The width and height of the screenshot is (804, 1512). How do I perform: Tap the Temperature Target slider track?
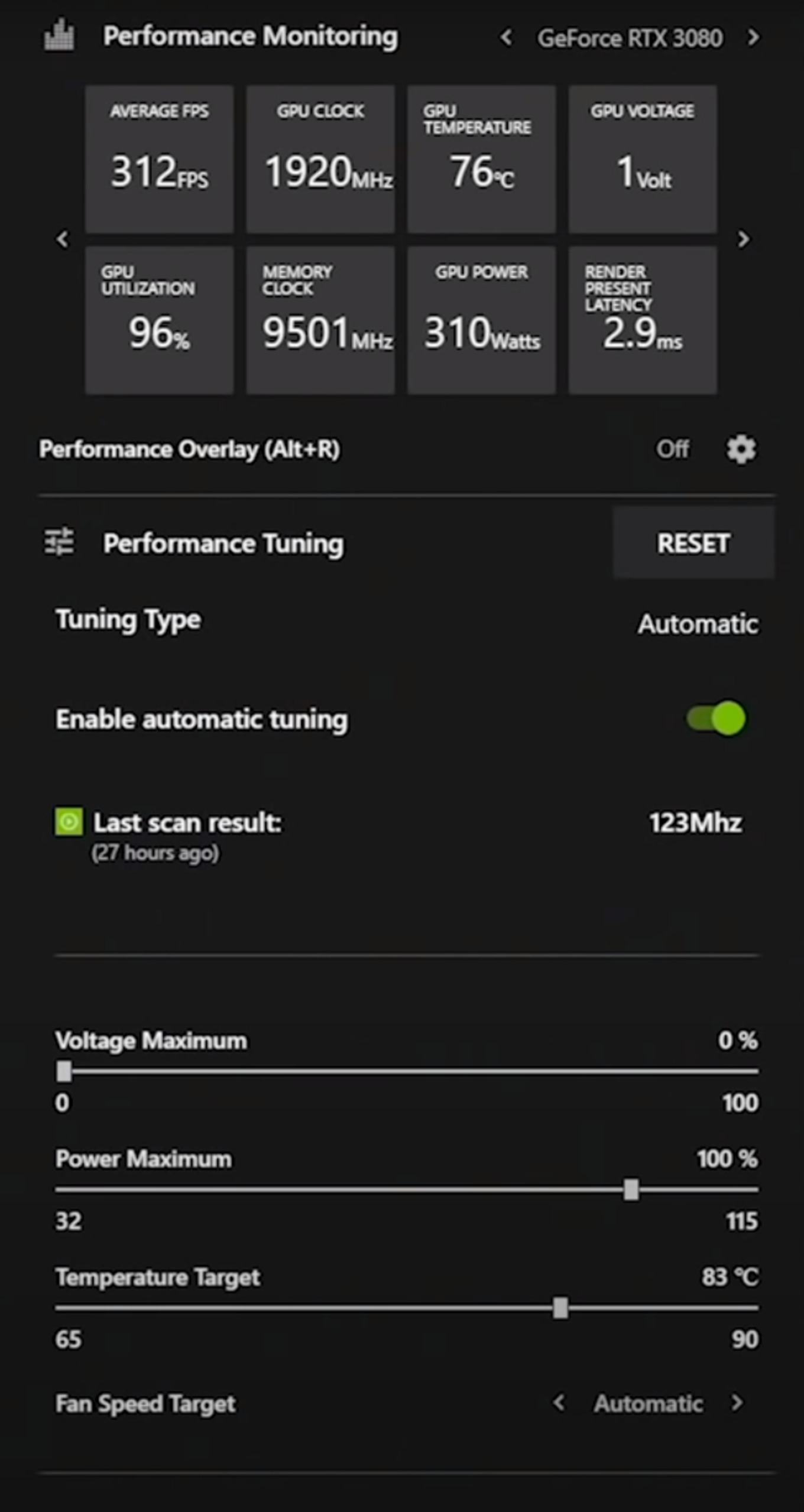pos(407,1308)
